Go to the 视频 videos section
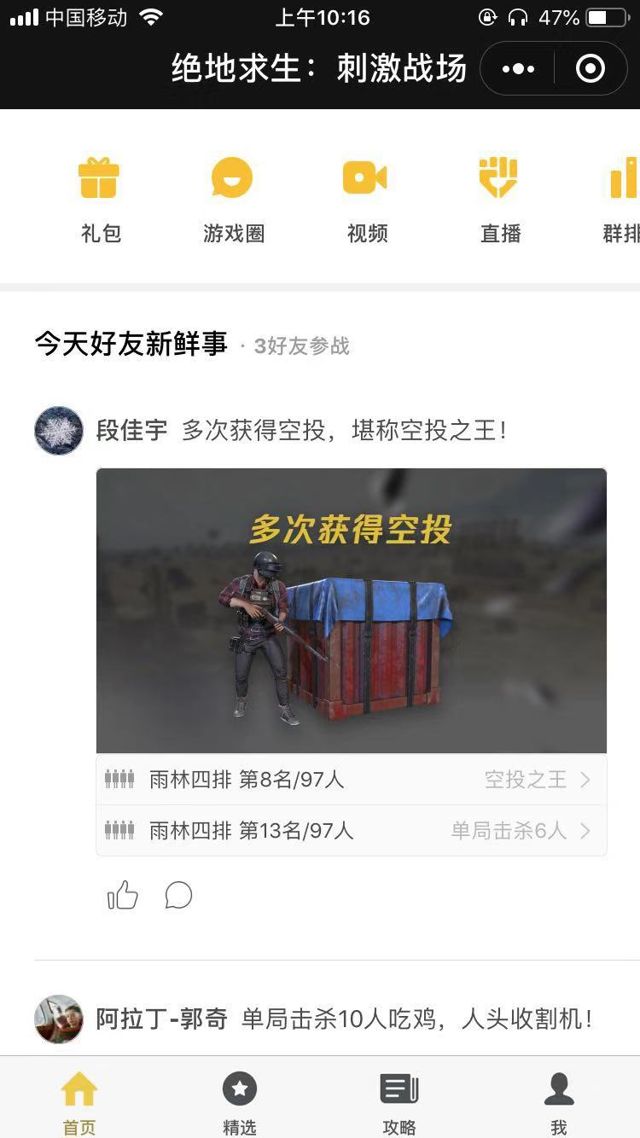Image resolution: width=640 pixels, height=1138 pixels. tap(366, 200)
